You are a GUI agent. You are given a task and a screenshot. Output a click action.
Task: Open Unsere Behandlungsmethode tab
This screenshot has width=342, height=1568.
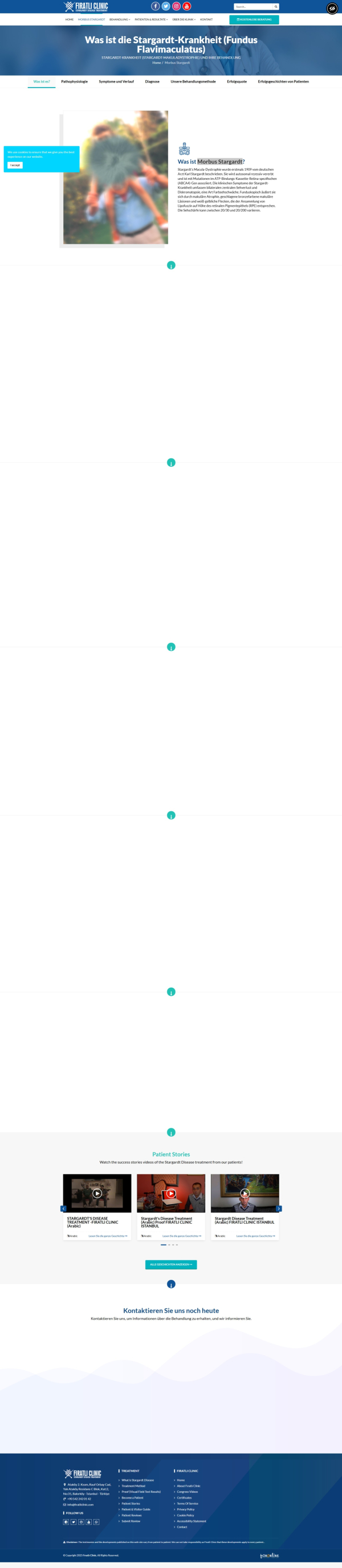coord(193,81)
